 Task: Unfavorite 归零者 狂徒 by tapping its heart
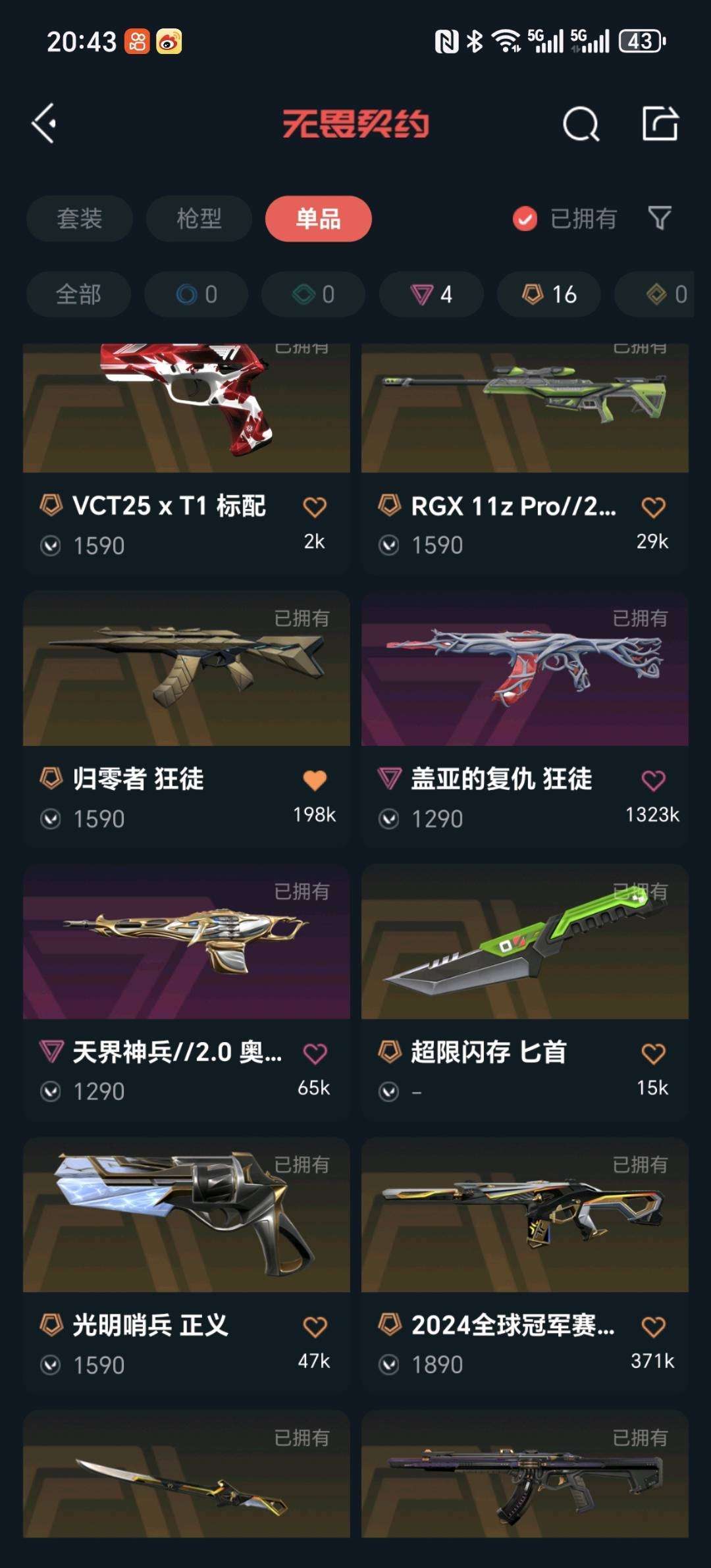click(x=316, y=780)
